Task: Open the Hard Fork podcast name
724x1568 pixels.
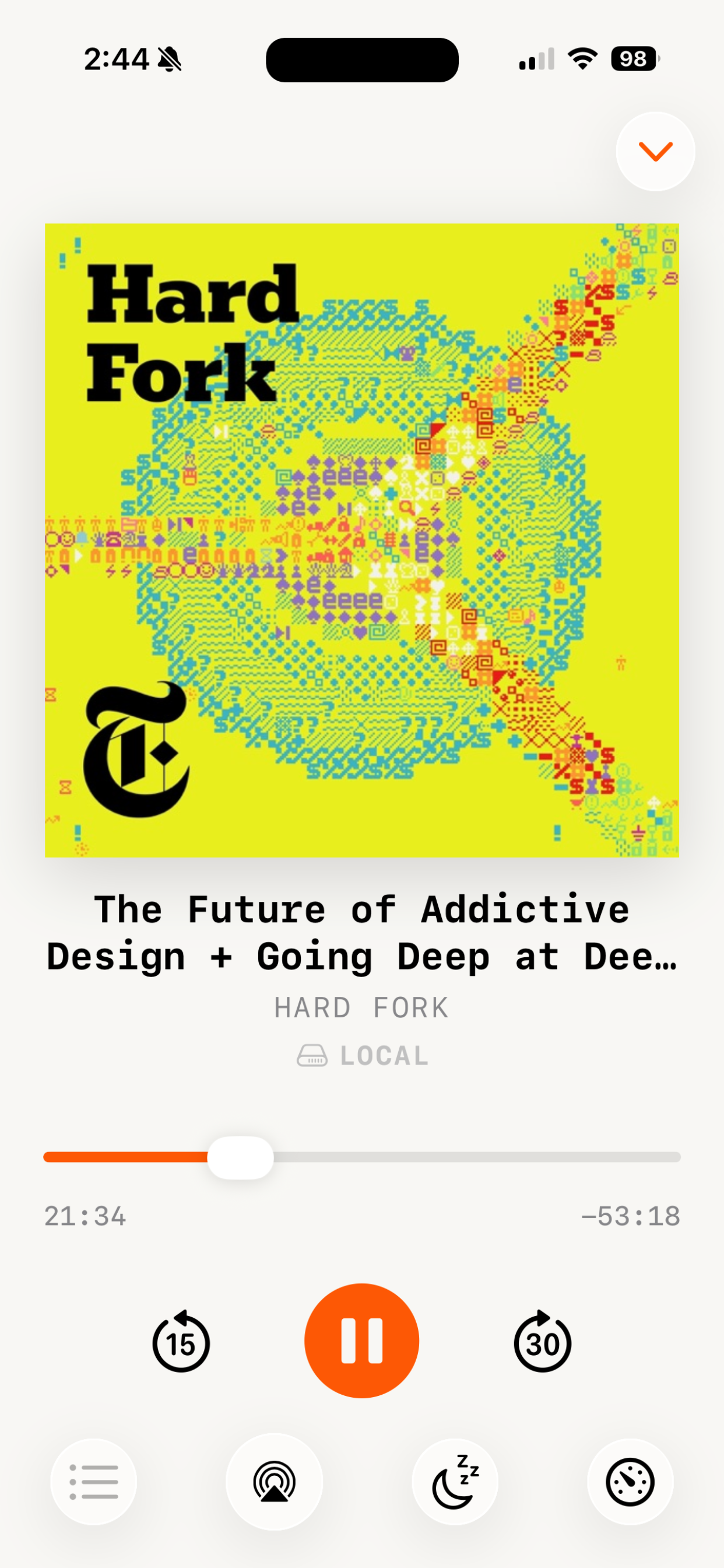Action: 361,1008
